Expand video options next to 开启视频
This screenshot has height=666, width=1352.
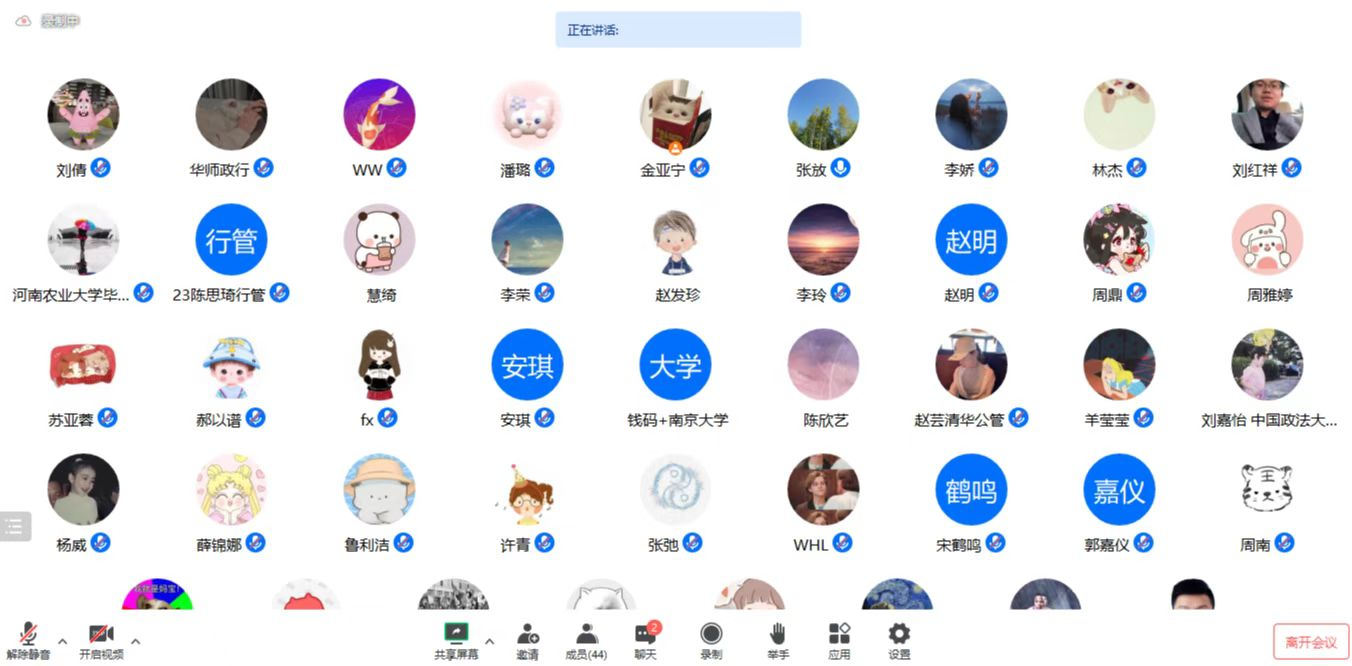pyautogui.click(x=135, y=641)
